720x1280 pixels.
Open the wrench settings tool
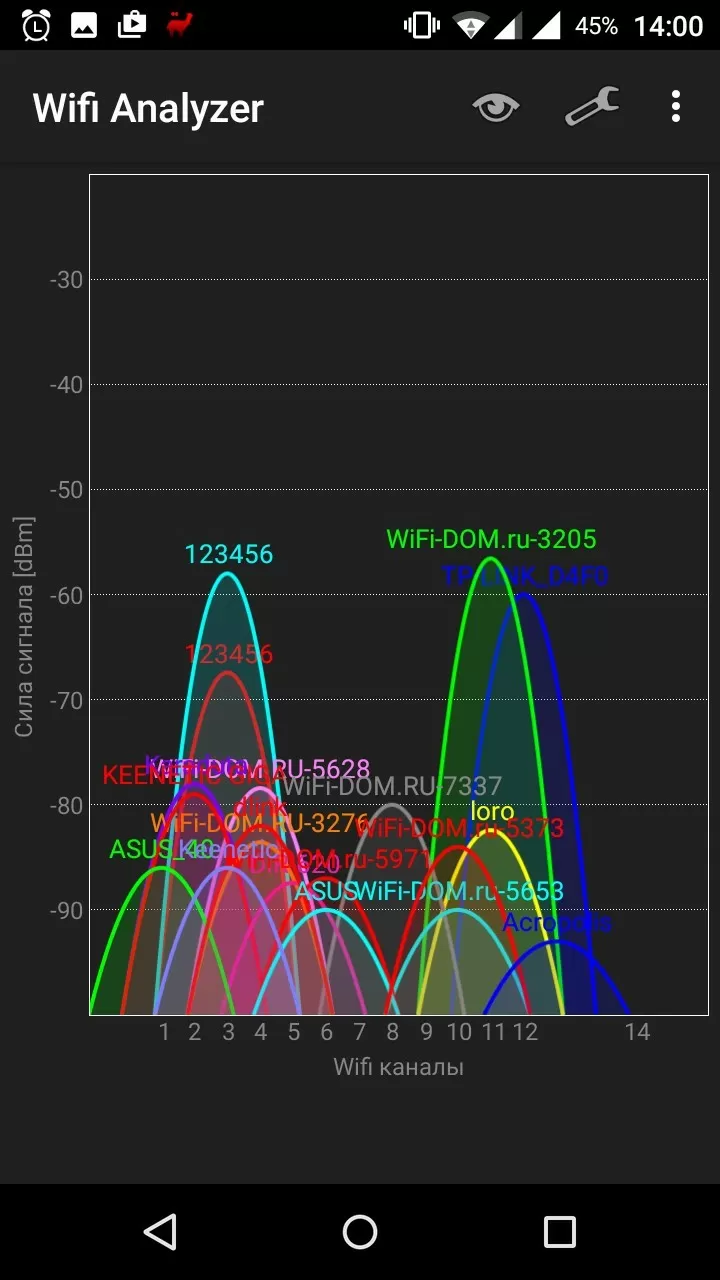592,106
